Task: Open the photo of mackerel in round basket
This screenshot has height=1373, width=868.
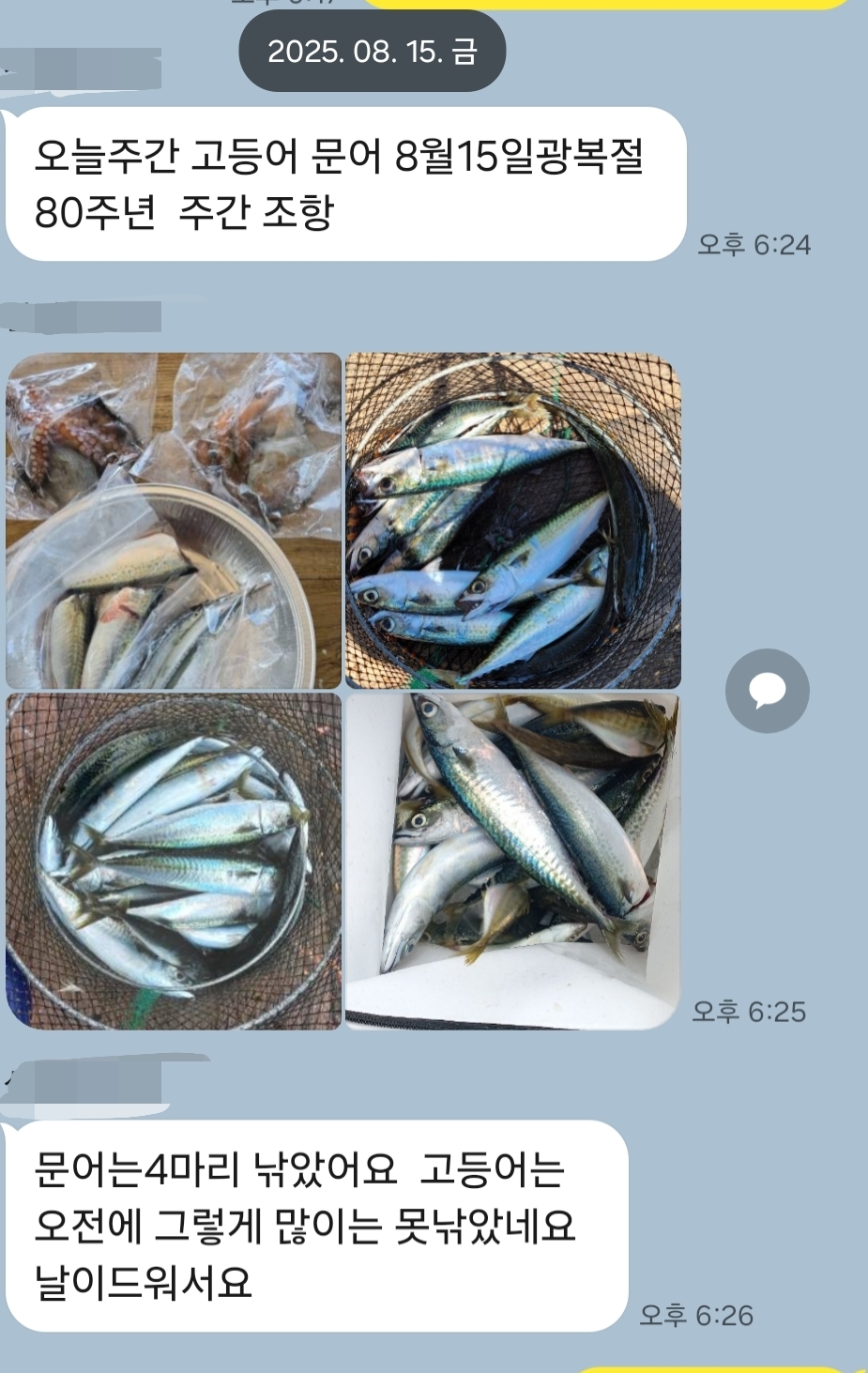Action: coord(174,861)
